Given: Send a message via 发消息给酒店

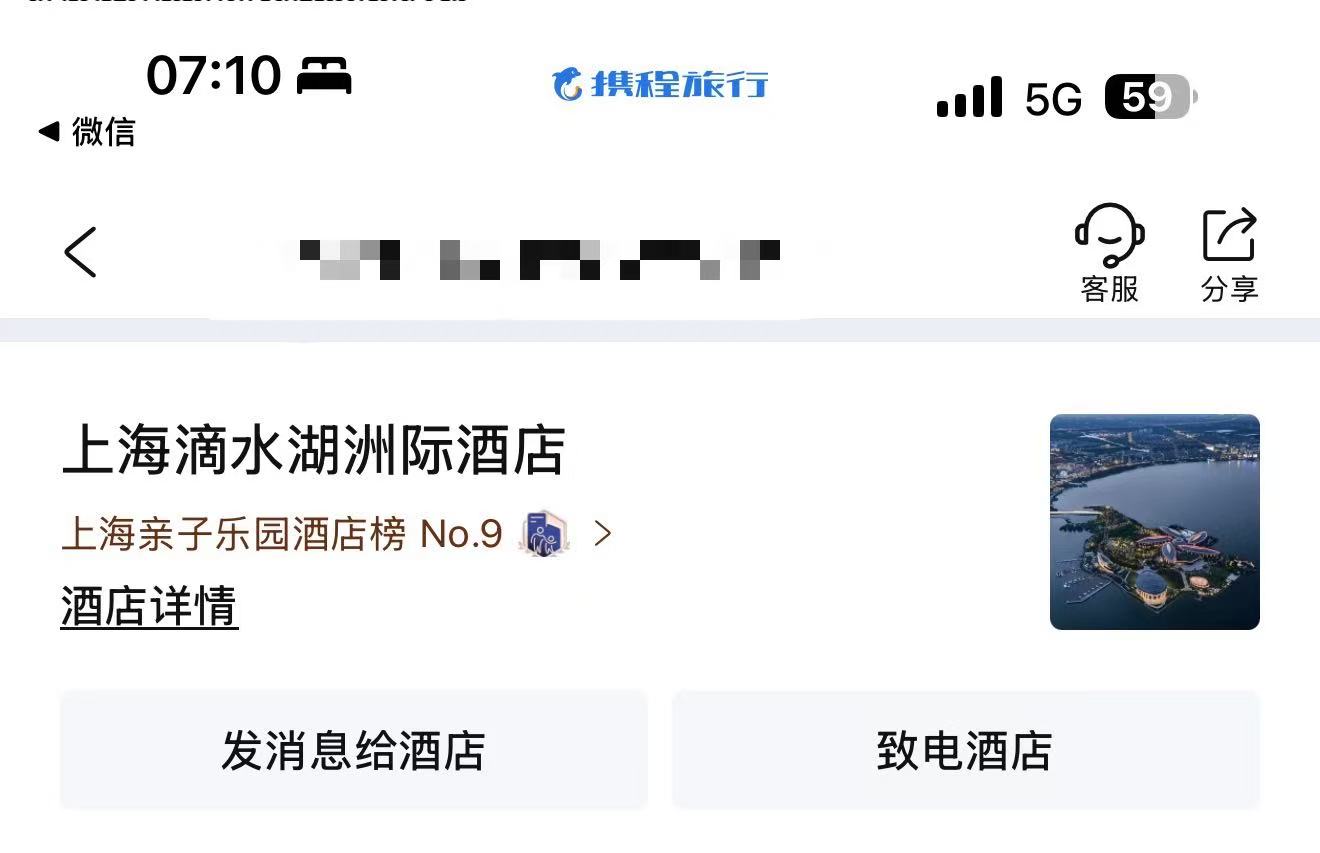Looking at the screenshot, I should coord(353,750).
